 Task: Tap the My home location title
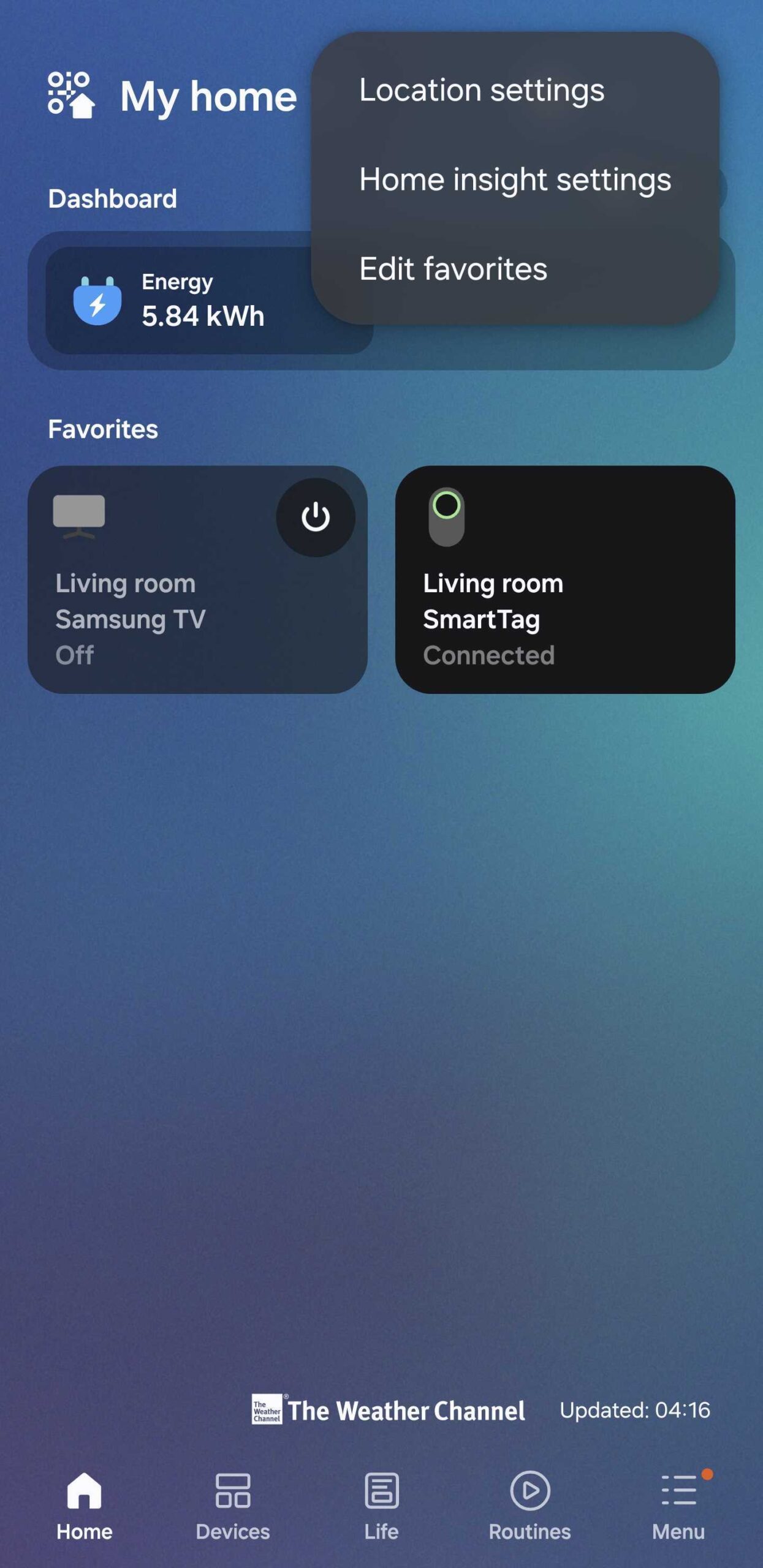coord(208,96)
